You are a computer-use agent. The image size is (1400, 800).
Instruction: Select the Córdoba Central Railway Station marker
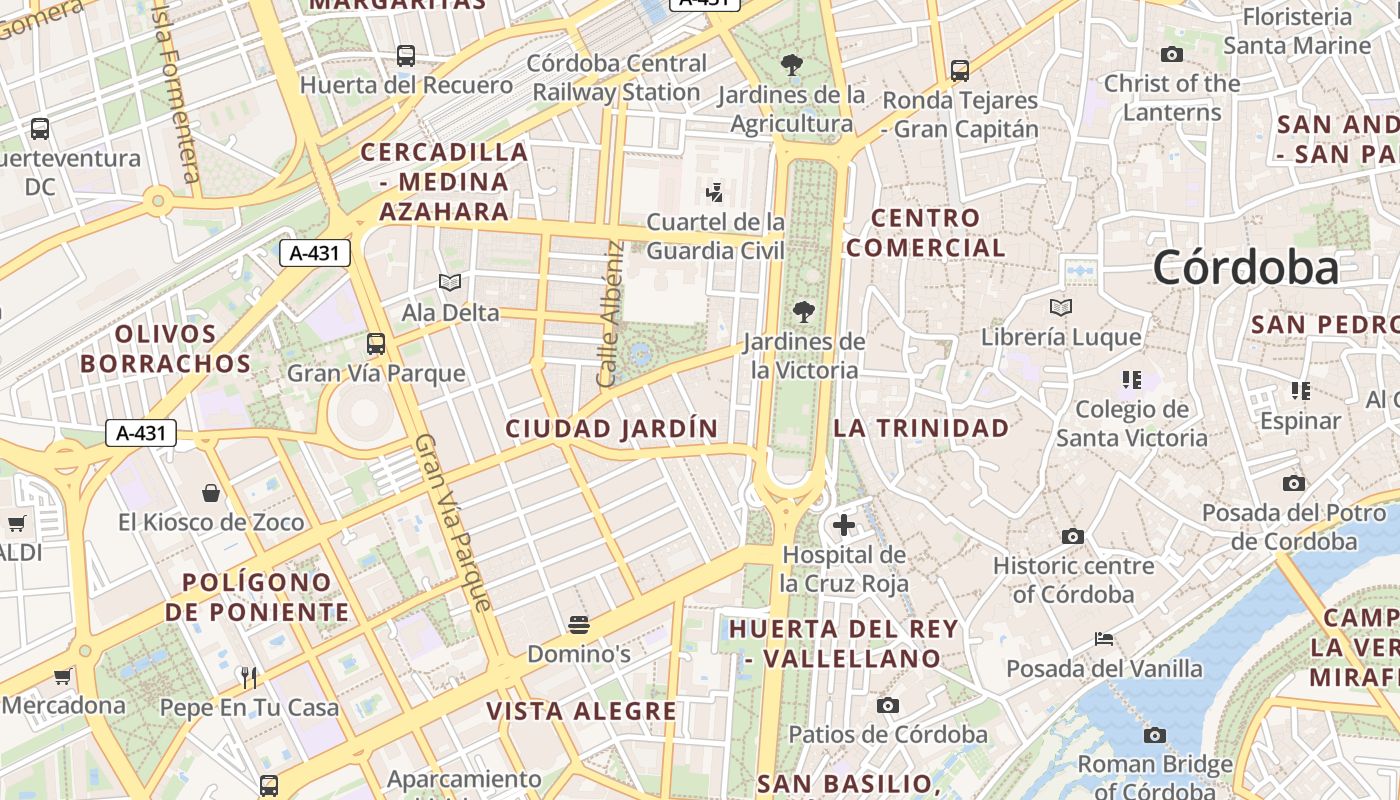pyautogui.click(x=617, y=77)
